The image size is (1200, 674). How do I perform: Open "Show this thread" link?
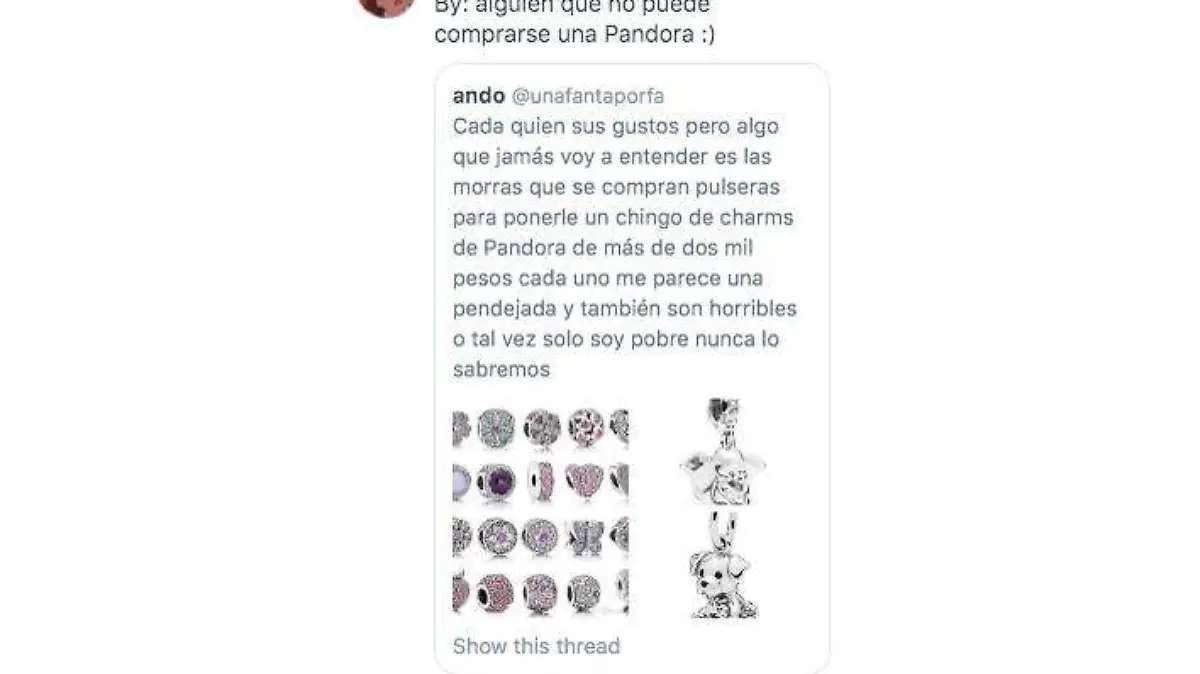[x=536, y=646]
